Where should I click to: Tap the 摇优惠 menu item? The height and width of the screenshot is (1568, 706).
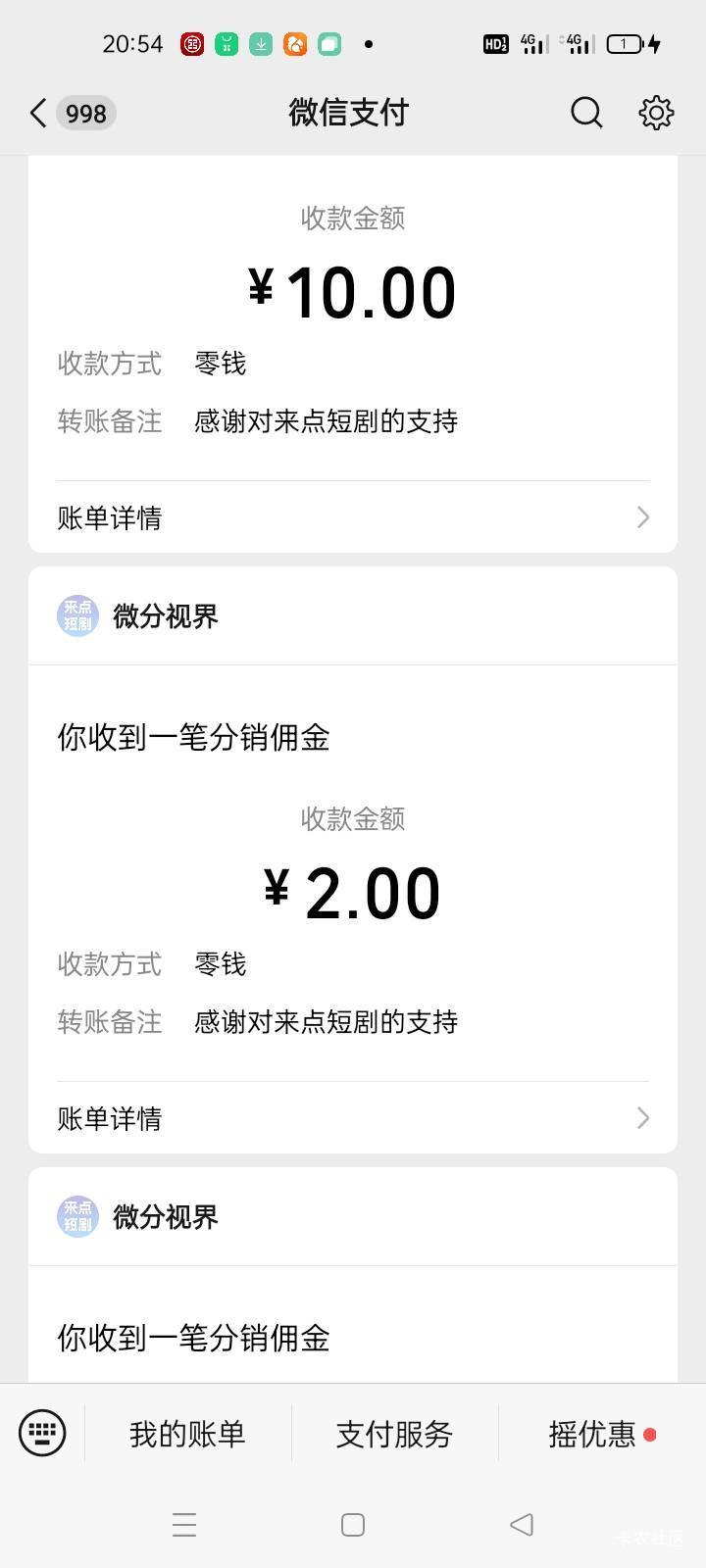[592, 1435]
